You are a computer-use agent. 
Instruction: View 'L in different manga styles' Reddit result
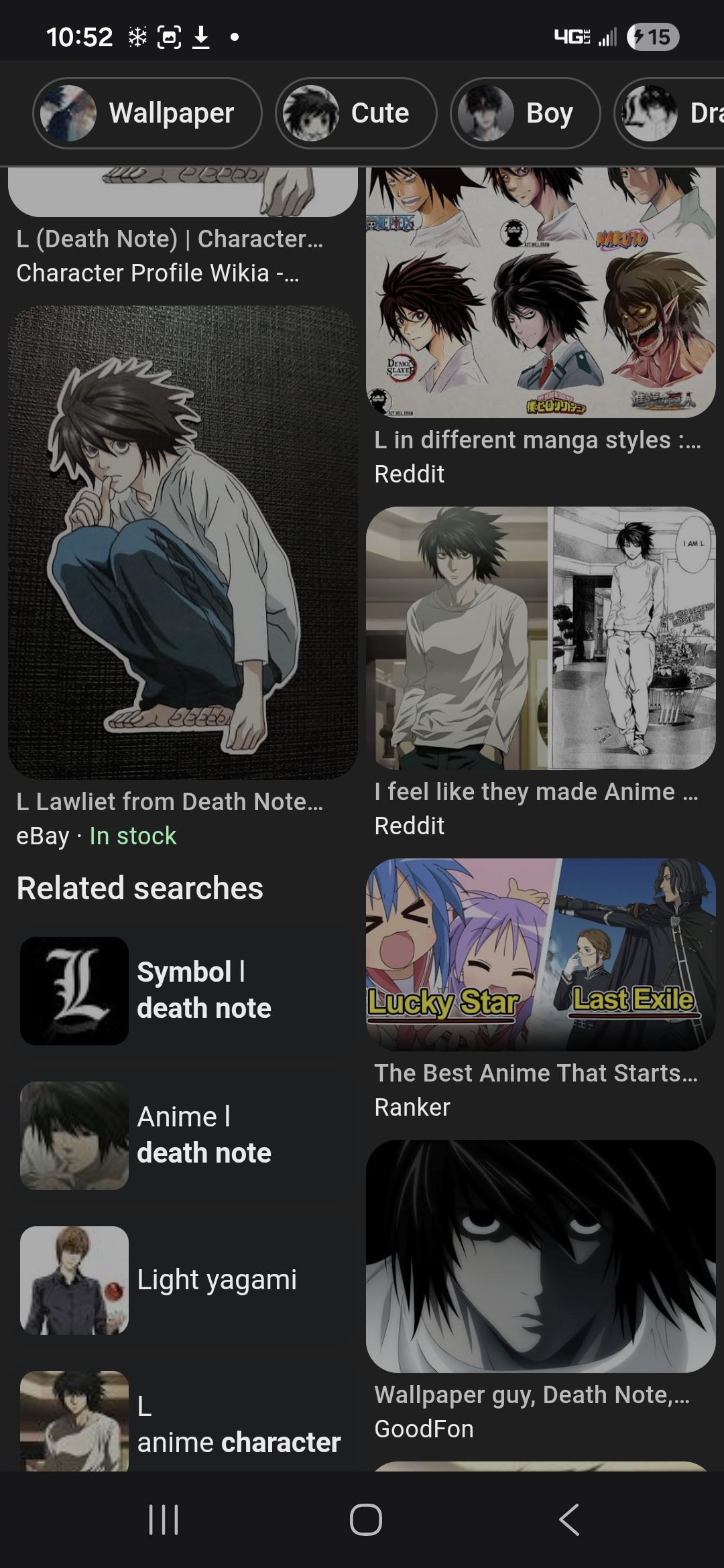point(540,292)
